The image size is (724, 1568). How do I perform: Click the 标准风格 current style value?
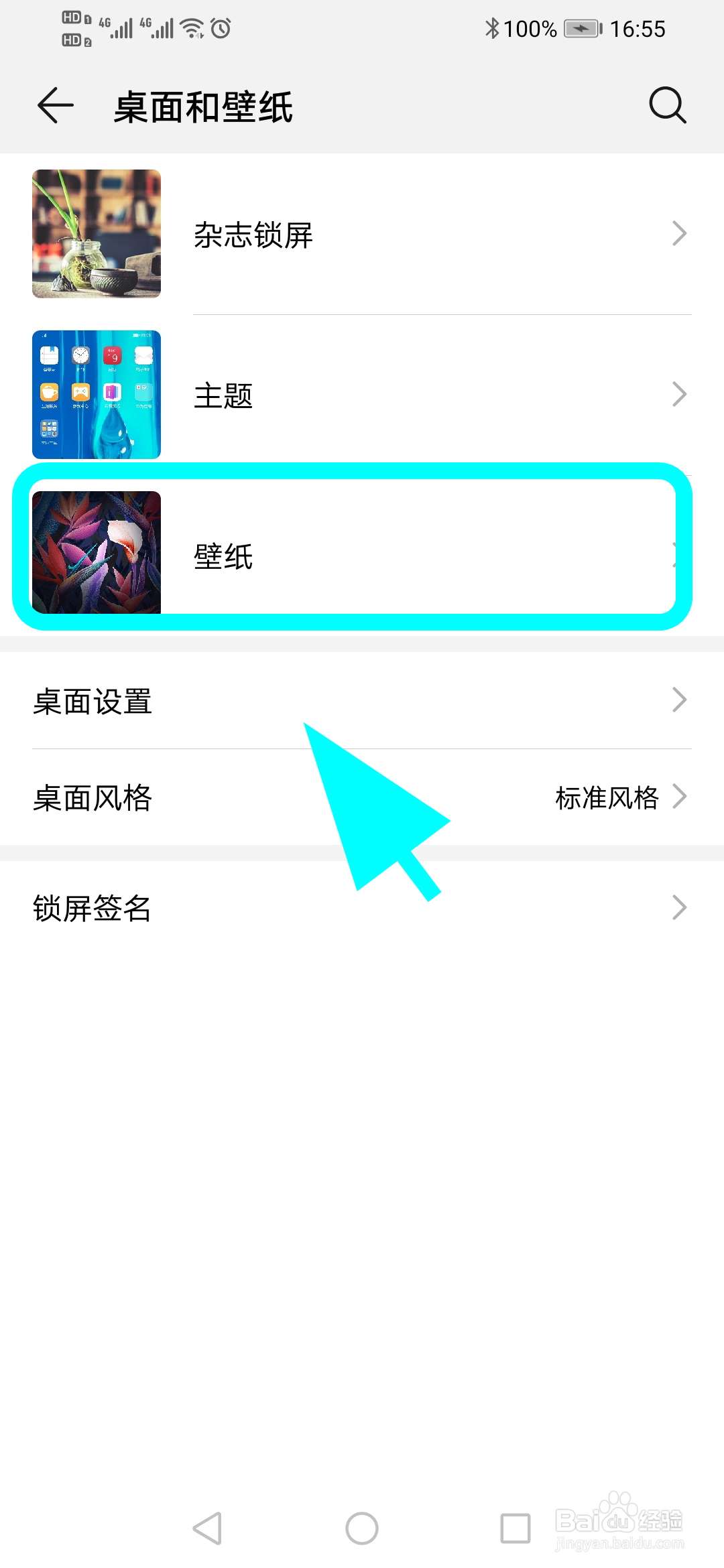605,797
